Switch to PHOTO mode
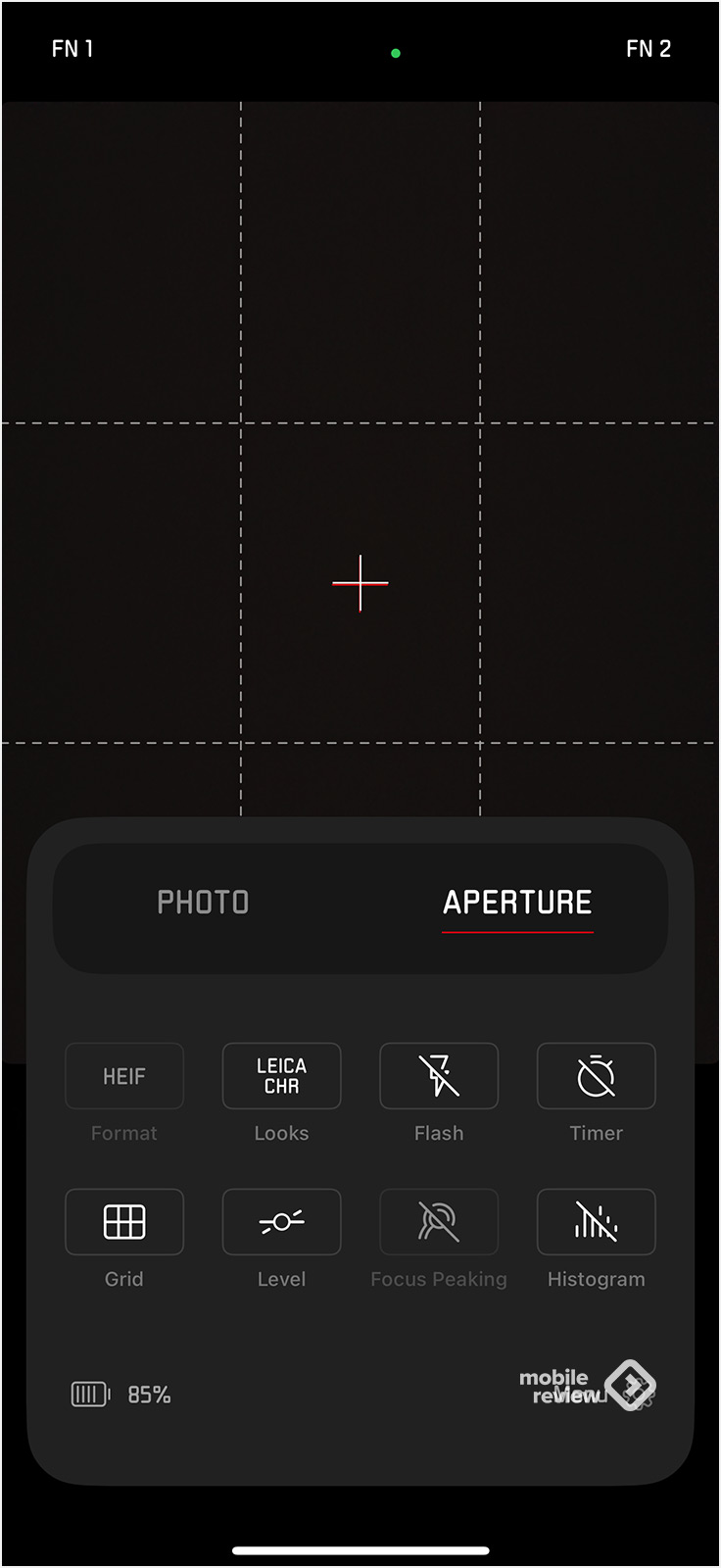Viewport: 721px width, 1568px height. (x=203, y=903)
